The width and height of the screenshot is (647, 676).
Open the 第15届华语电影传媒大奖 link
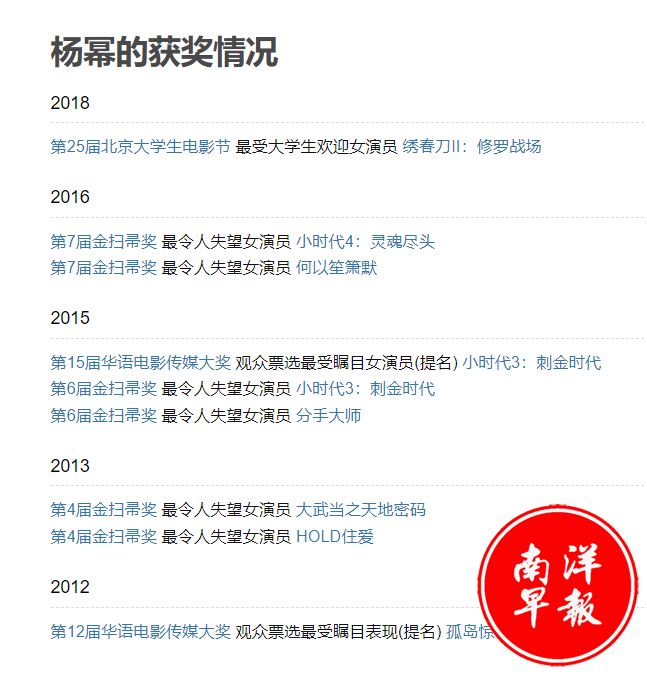click(140, 363)
